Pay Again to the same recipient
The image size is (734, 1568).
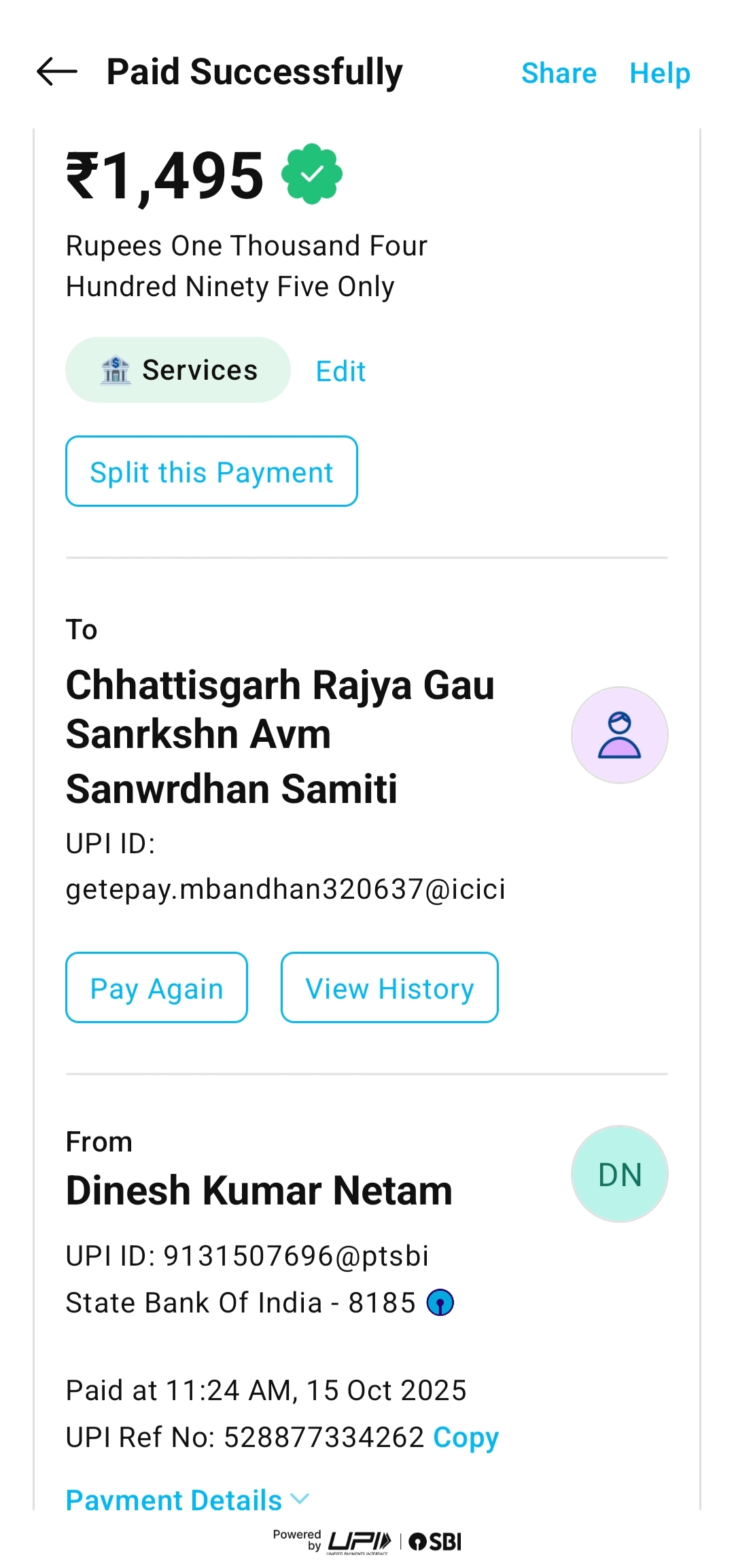pos(156,988)
